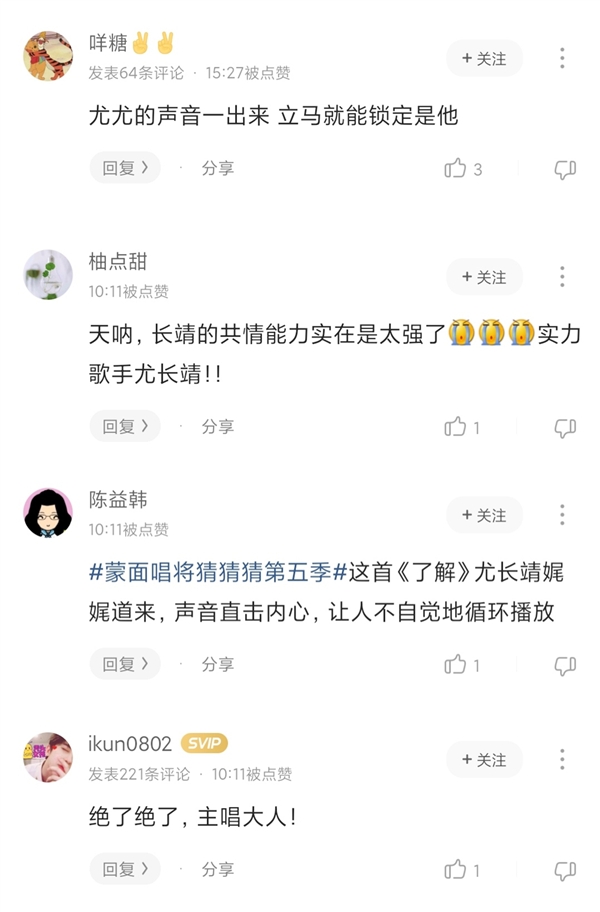
Task: Open overflow menu on 柚点甜's comment
Action: point(562,277)
